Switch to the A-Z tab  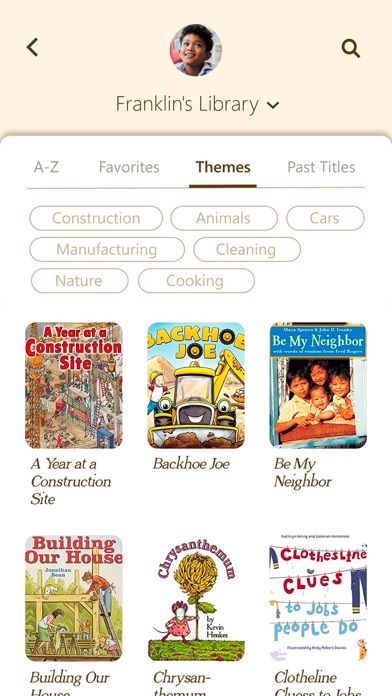pyautogui.click(x=46, y=167)
